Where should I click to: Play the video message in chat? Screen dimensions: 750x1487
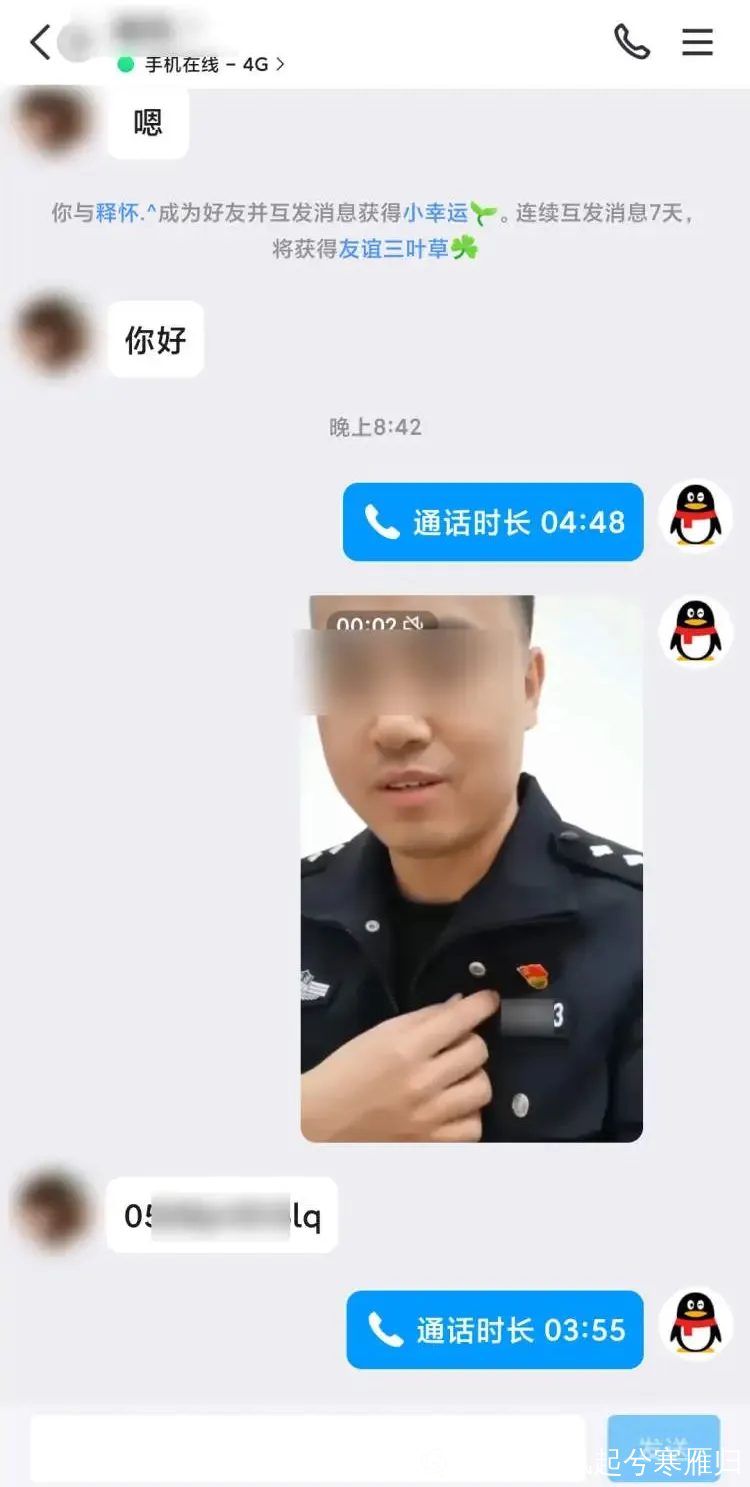pos(471,868)
